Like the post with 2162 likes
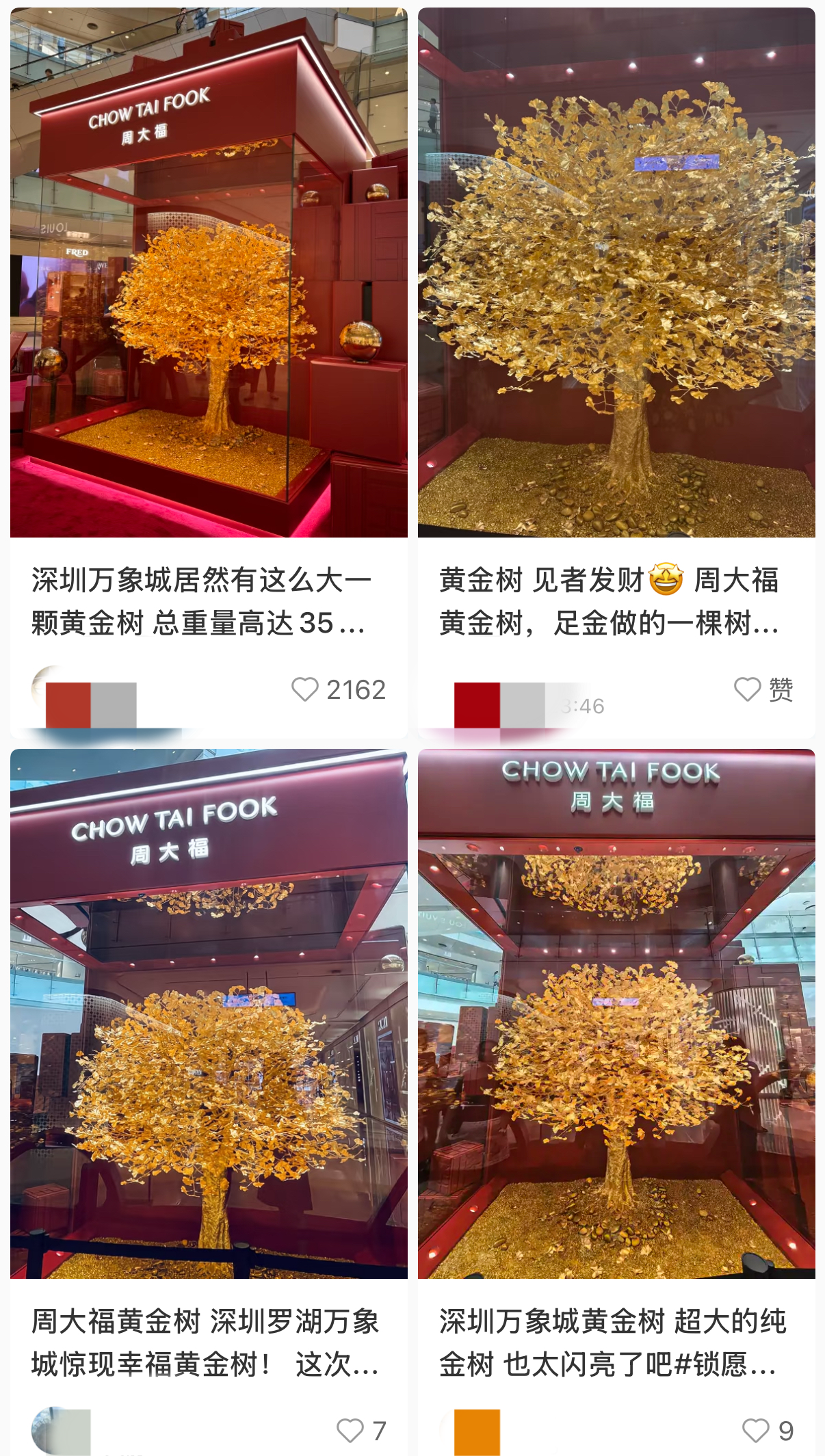The height and width of the screenshot is (1456, 825). click(x=305, y=689)
